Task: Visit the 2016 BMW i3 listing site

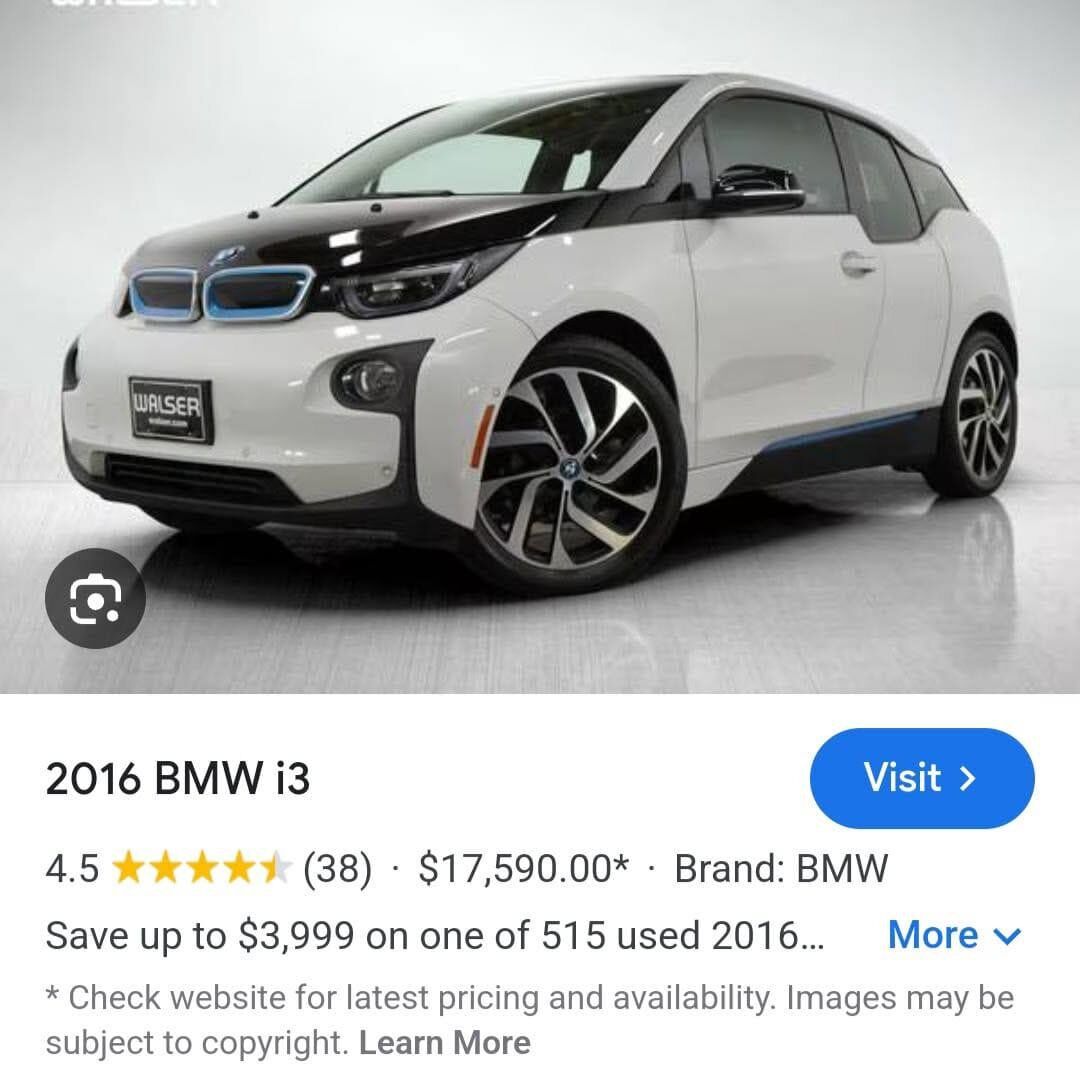Action: click(x=920, y=778)
